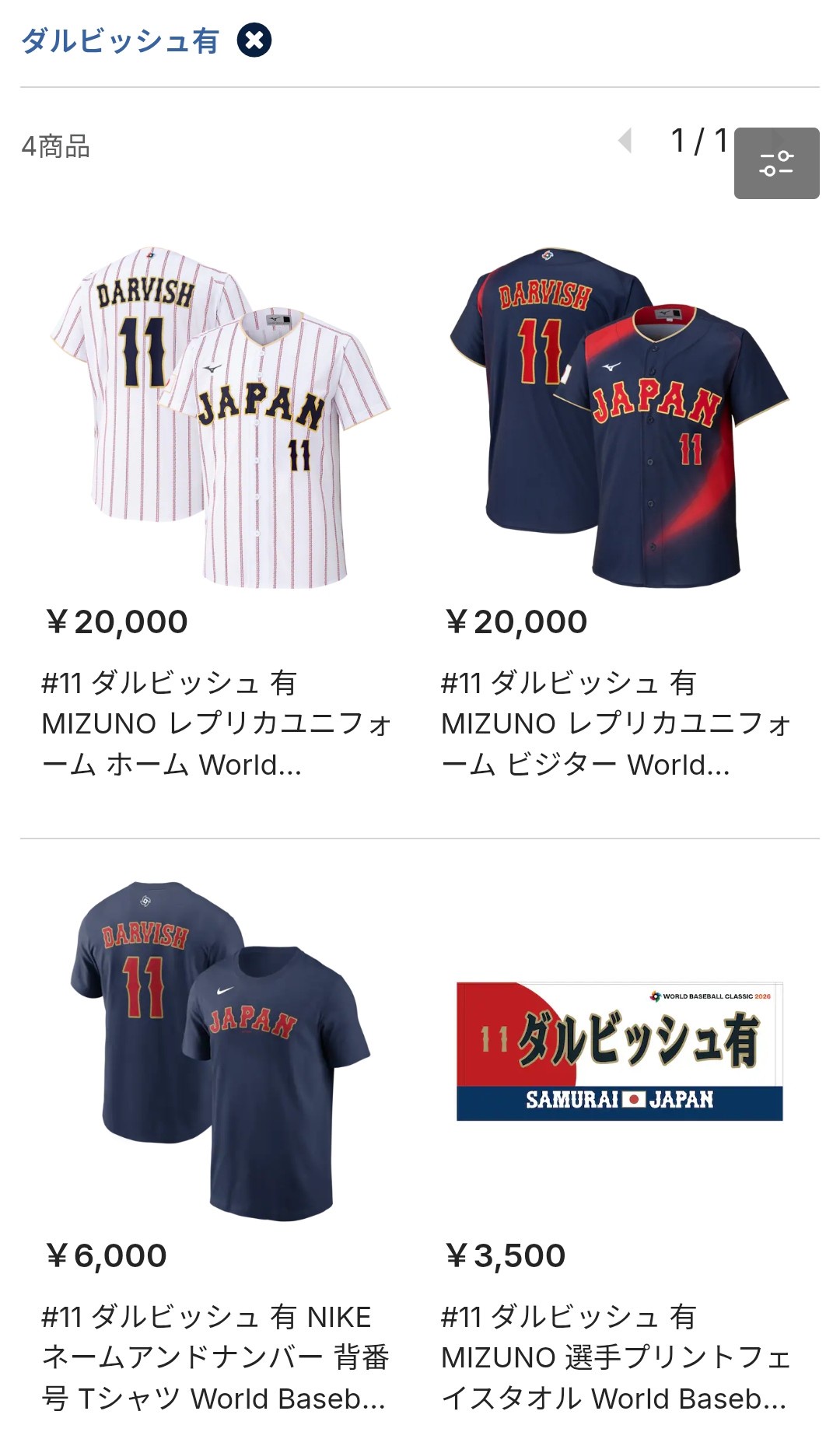This screenshot has width=840, height=1446.
Task: Open the player print face towel
Action: [x=619, y=1052]
